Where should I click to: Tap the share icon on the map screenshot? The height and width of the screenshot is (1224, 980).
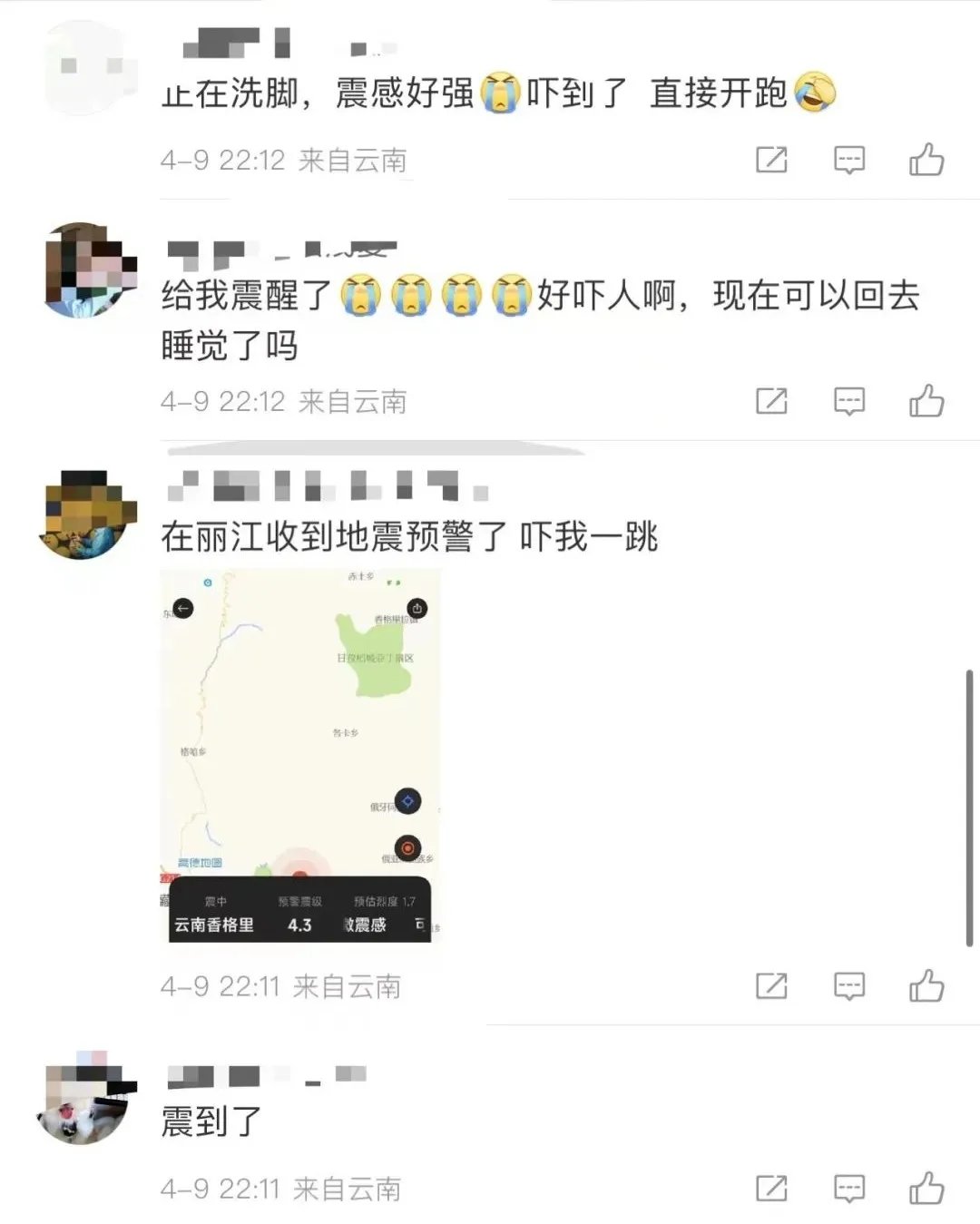[418, 608]
